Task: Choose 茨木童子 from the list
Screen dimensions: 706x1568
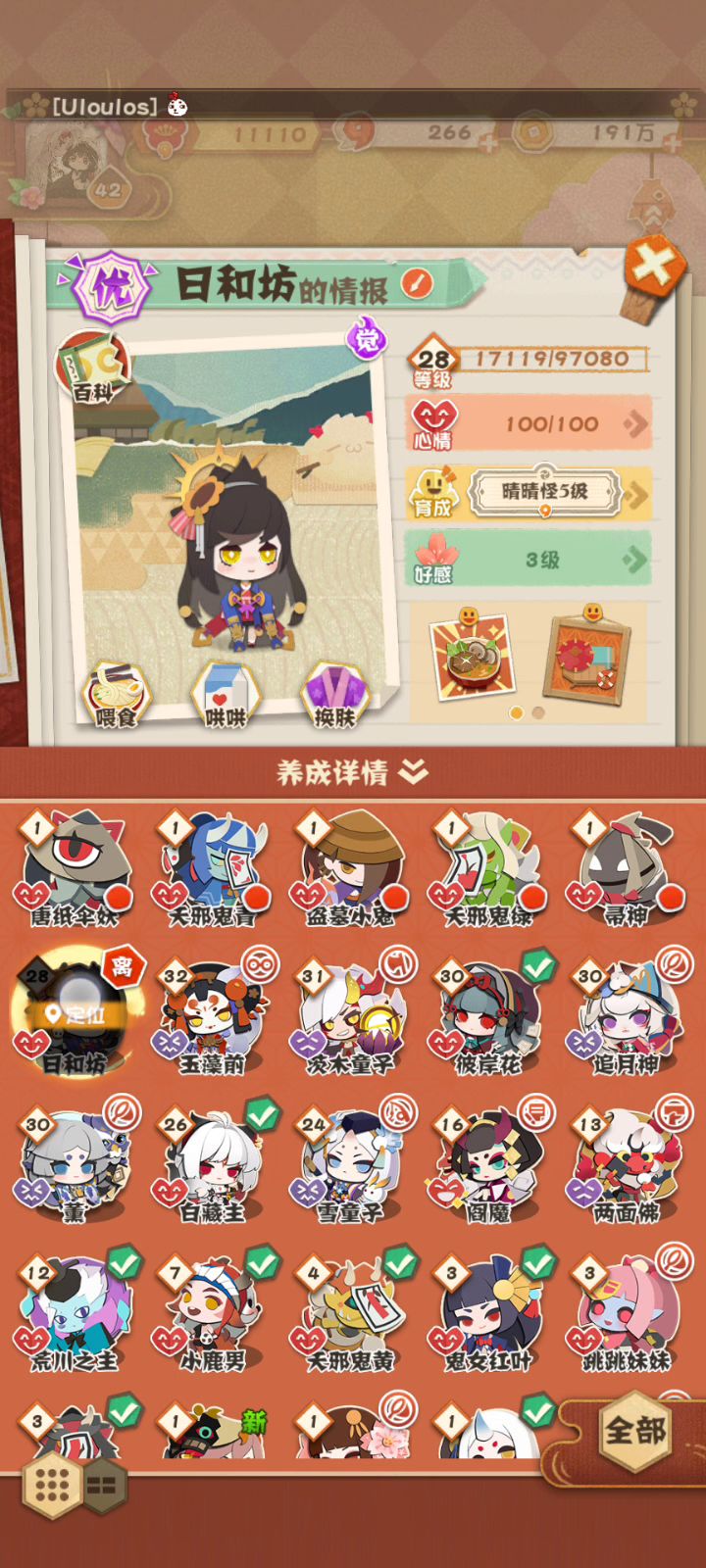Action: [x=350, y=1016]
